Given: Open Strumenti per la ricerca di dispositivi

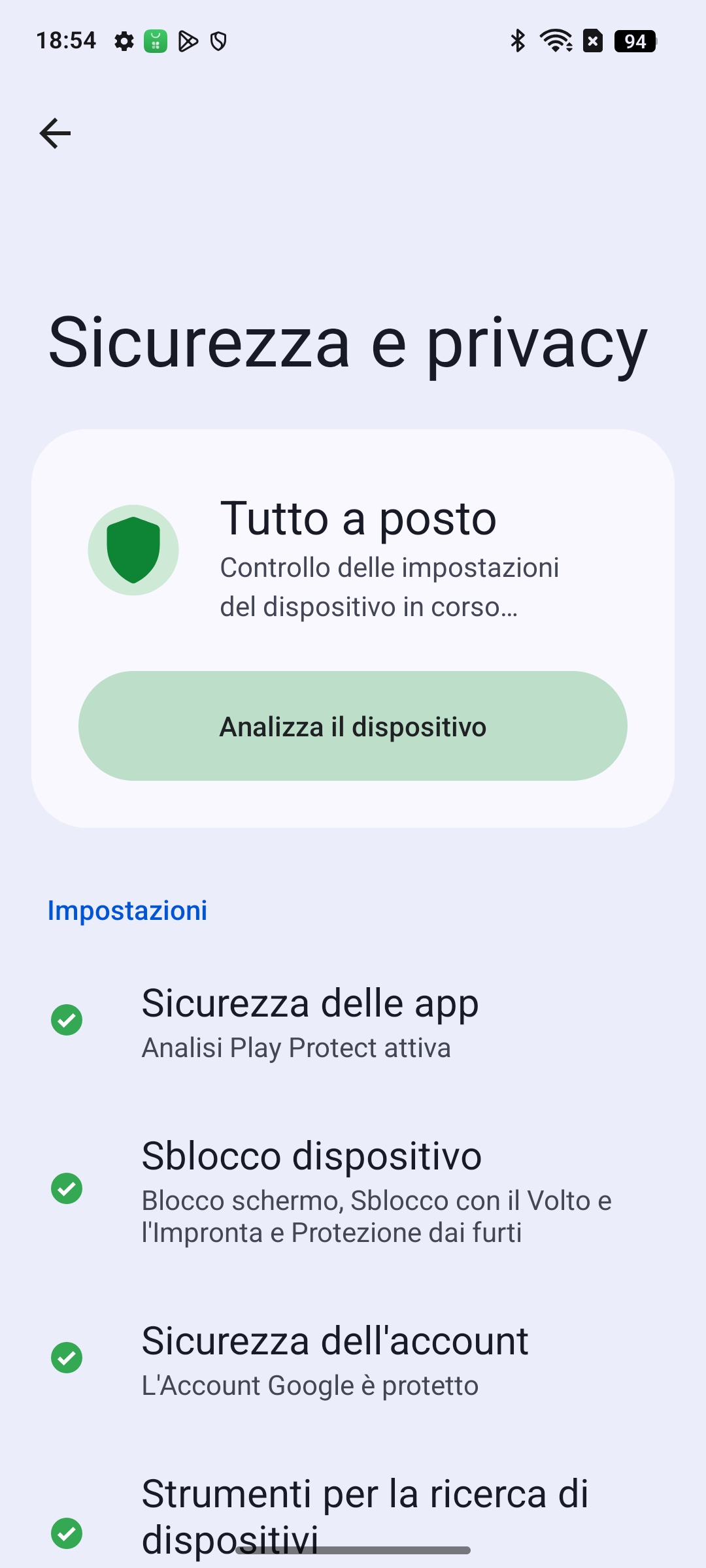Looking at the screenshot, I should click(353, 1516).
